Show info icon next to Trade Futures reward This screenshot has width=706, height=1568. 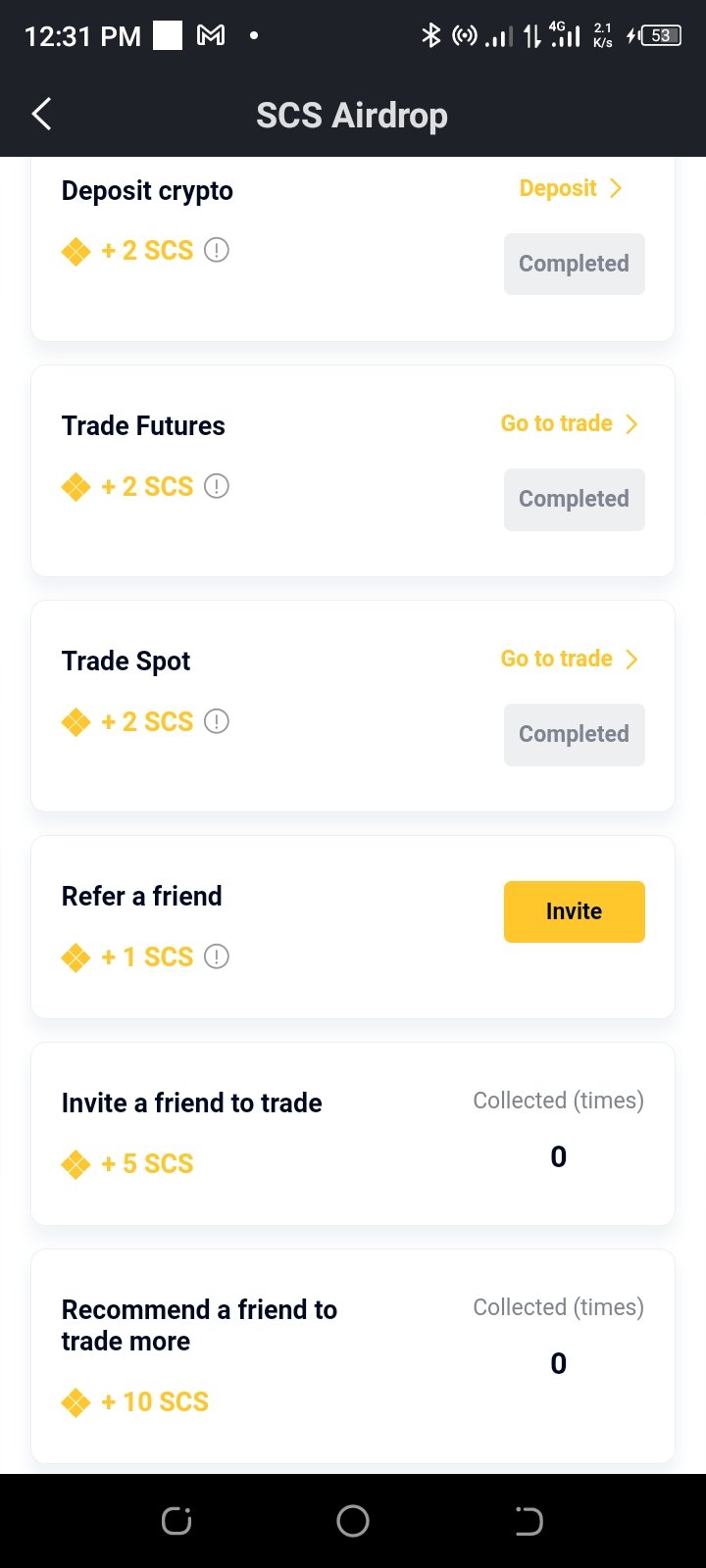[217, 486]
